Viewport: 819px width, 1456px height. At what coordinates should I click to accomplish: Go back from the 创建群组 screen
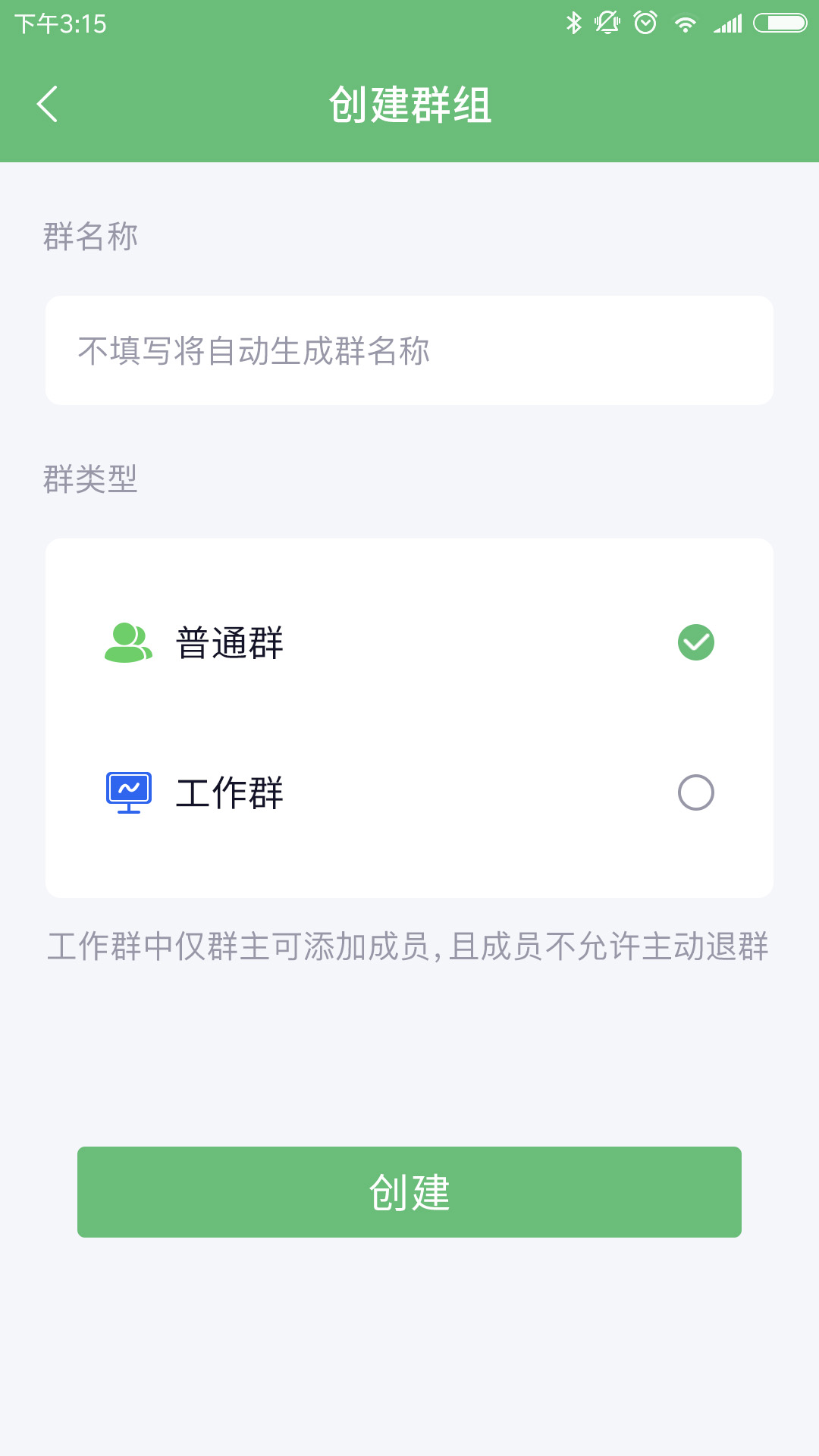coord(47,105)
